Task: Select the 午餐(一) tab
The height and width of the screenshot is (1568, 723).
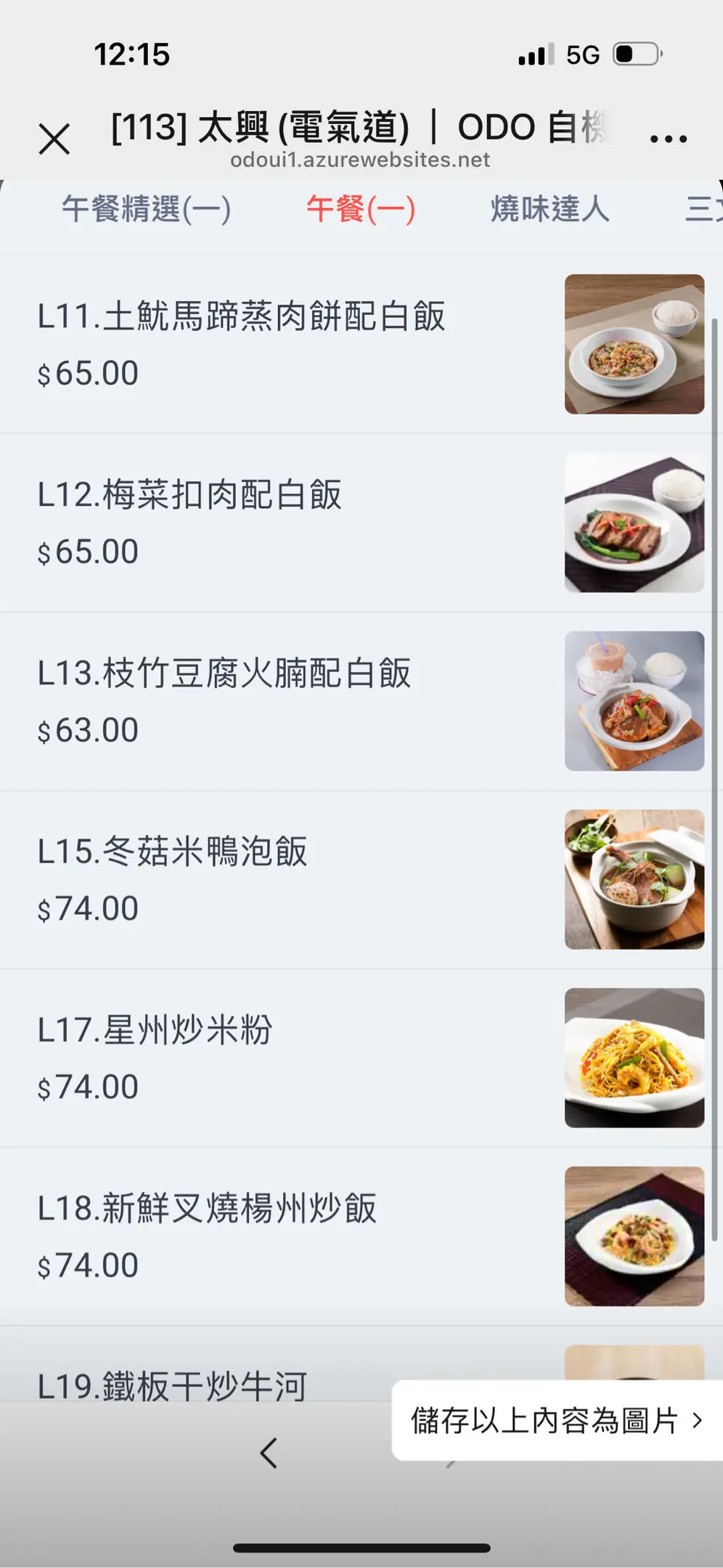Action: (361, 209)
